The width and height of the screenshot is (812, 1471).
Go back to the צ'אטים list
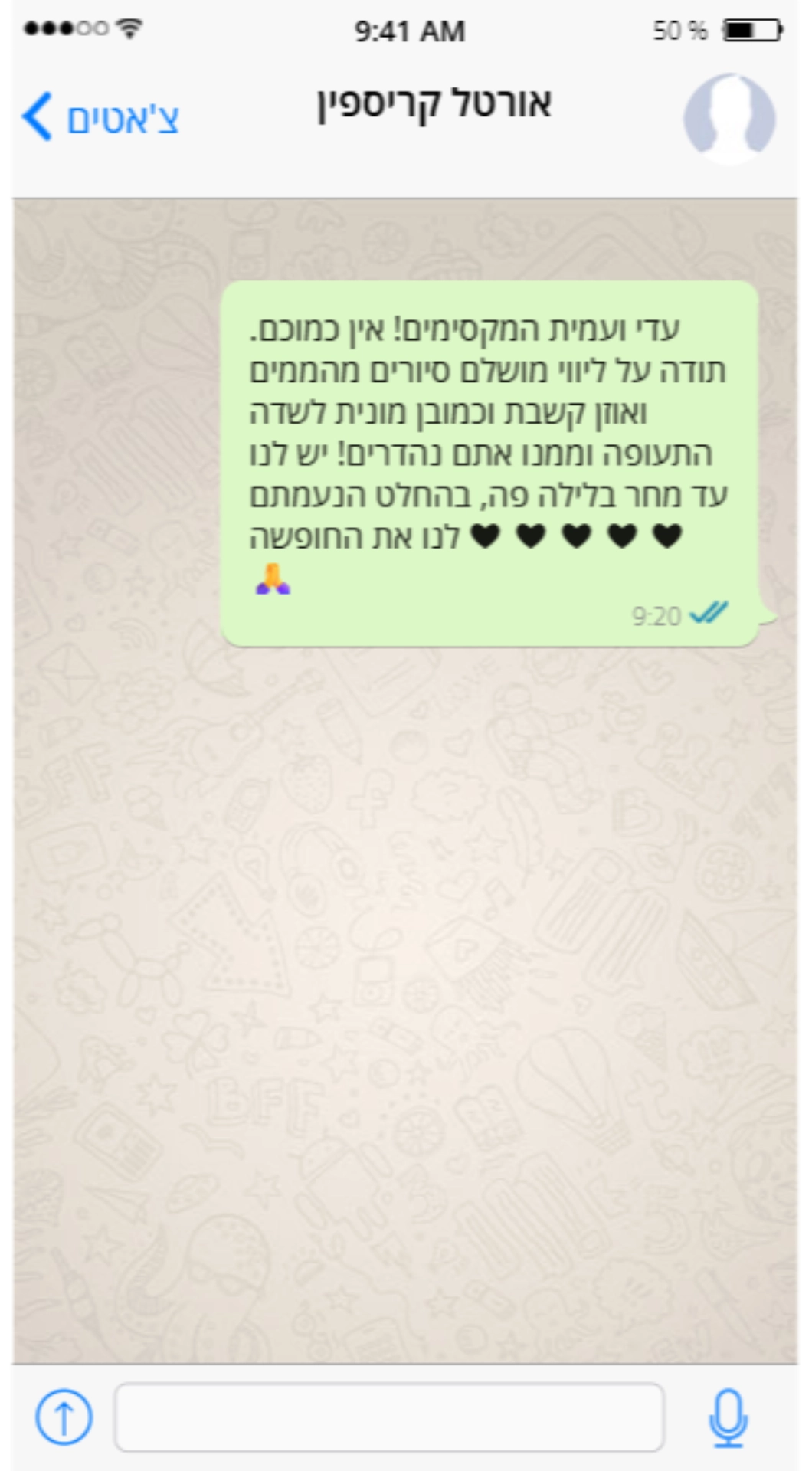(101, 117)
